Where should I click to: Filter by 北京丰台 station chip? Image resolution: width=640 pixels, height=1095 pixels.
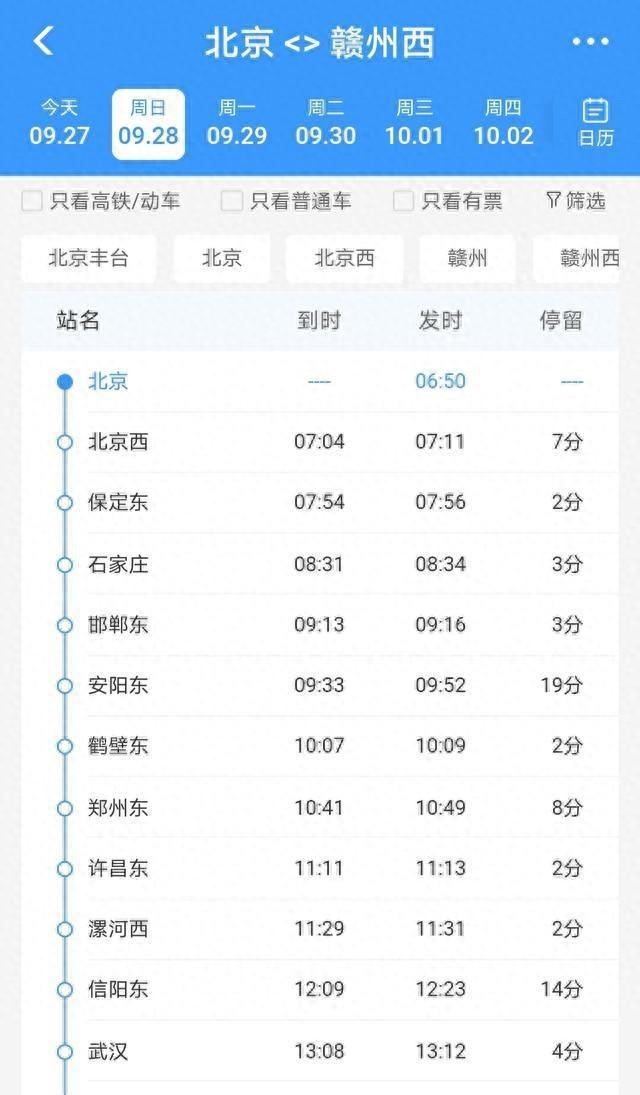point(89,259)
